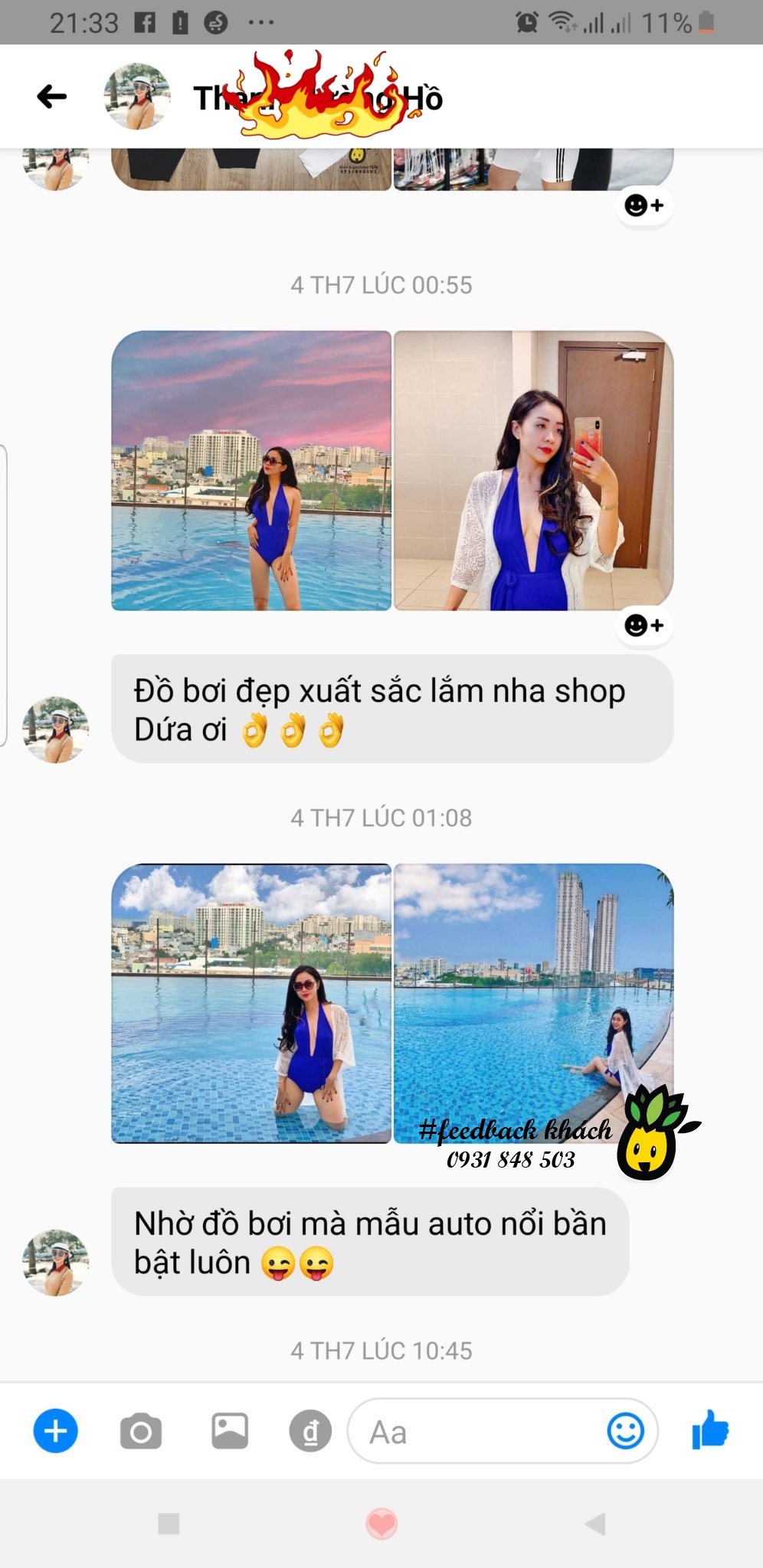
Task: Open more options with the blue plus
Action: tap(55, 1431)
